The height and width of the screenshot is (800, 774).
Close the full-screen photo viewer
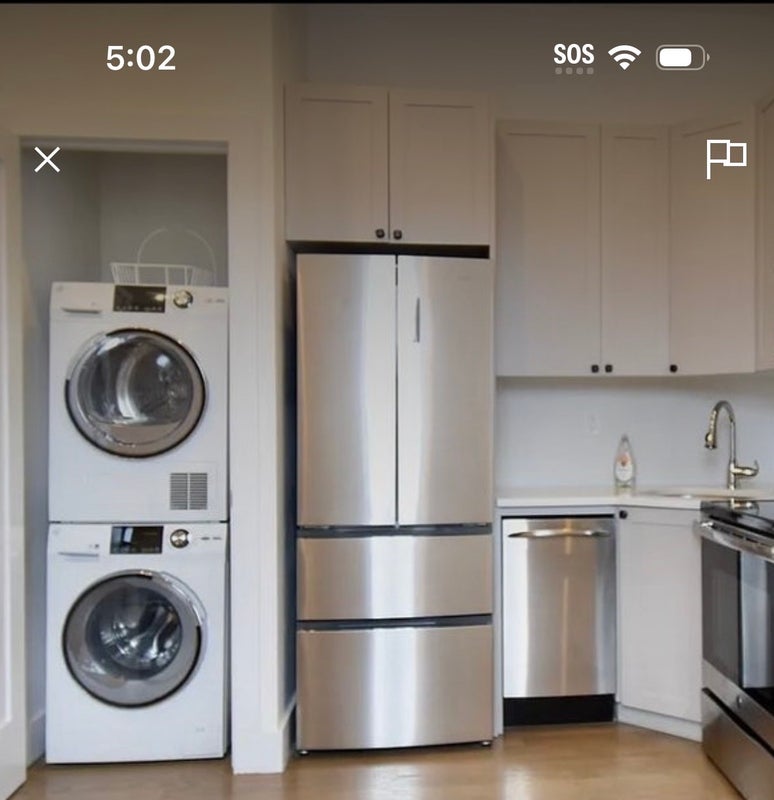(x=47, y=159)
